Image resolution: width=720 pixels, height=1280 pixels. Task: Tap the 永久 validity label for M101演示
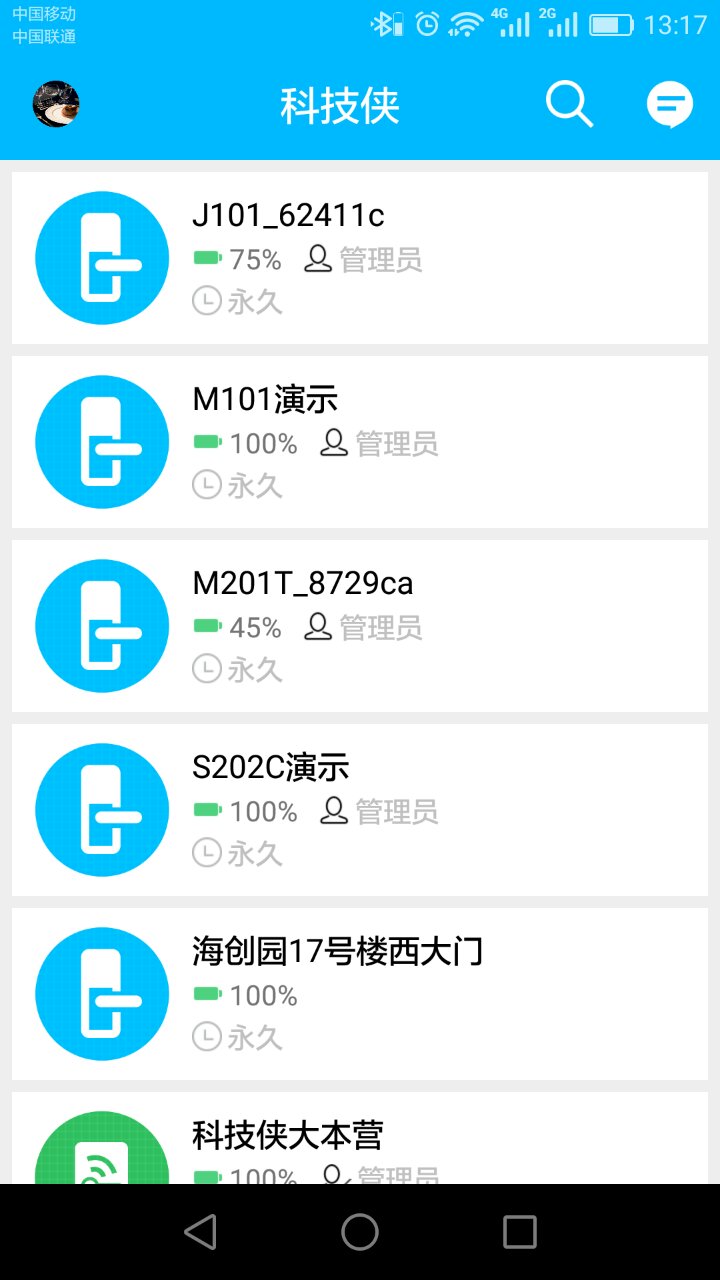(253, 485)
